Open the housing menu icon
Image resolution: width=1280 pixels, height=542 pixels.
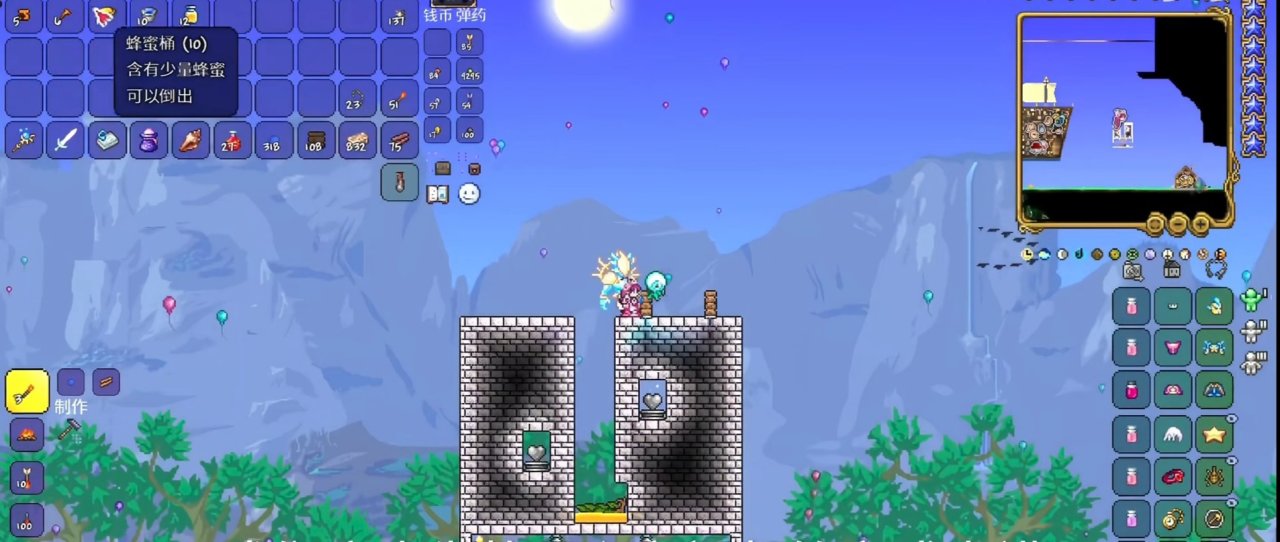click(x=1172, y=270)
